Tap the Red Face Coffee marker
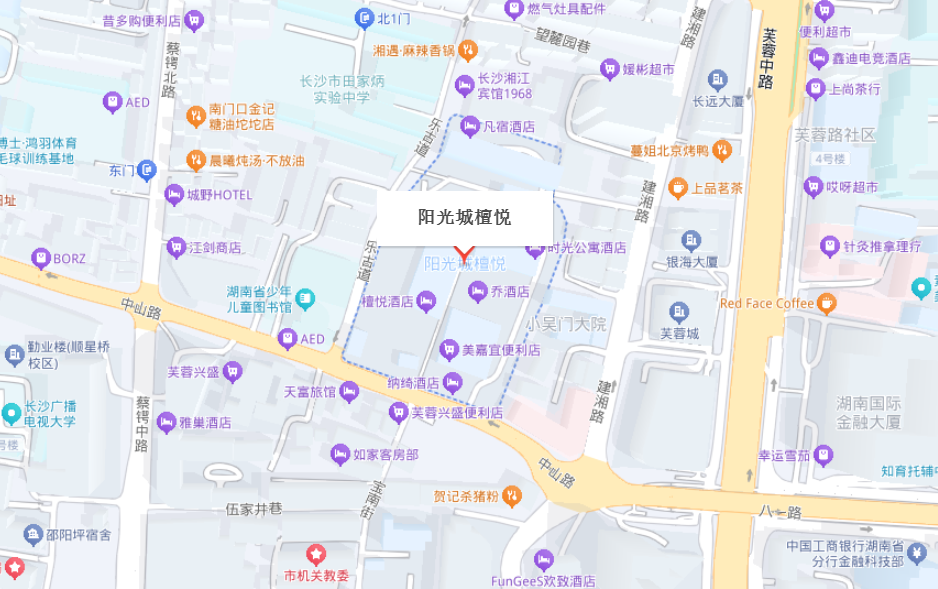938x589 pixels. point(825,302)
